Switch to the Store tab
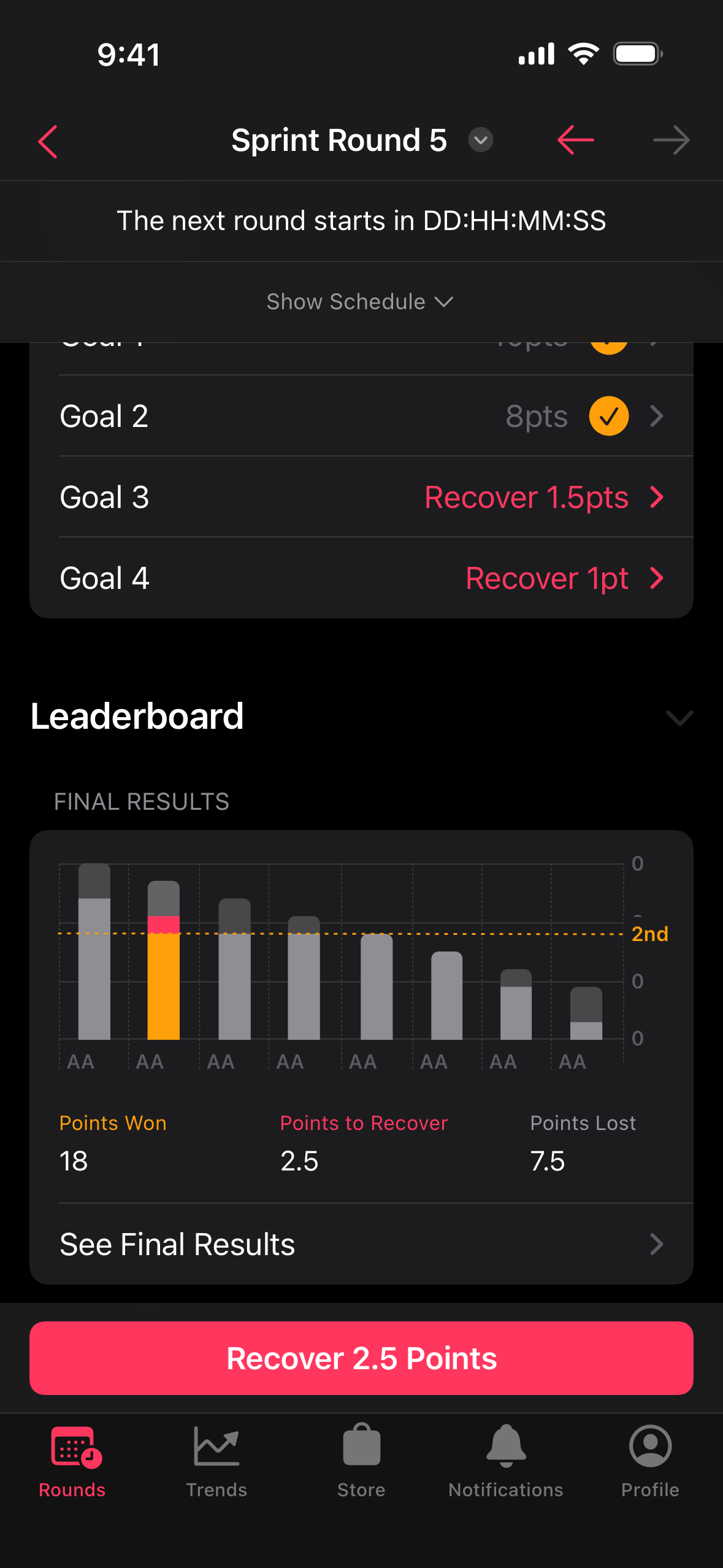 (x=361, y=1461)
